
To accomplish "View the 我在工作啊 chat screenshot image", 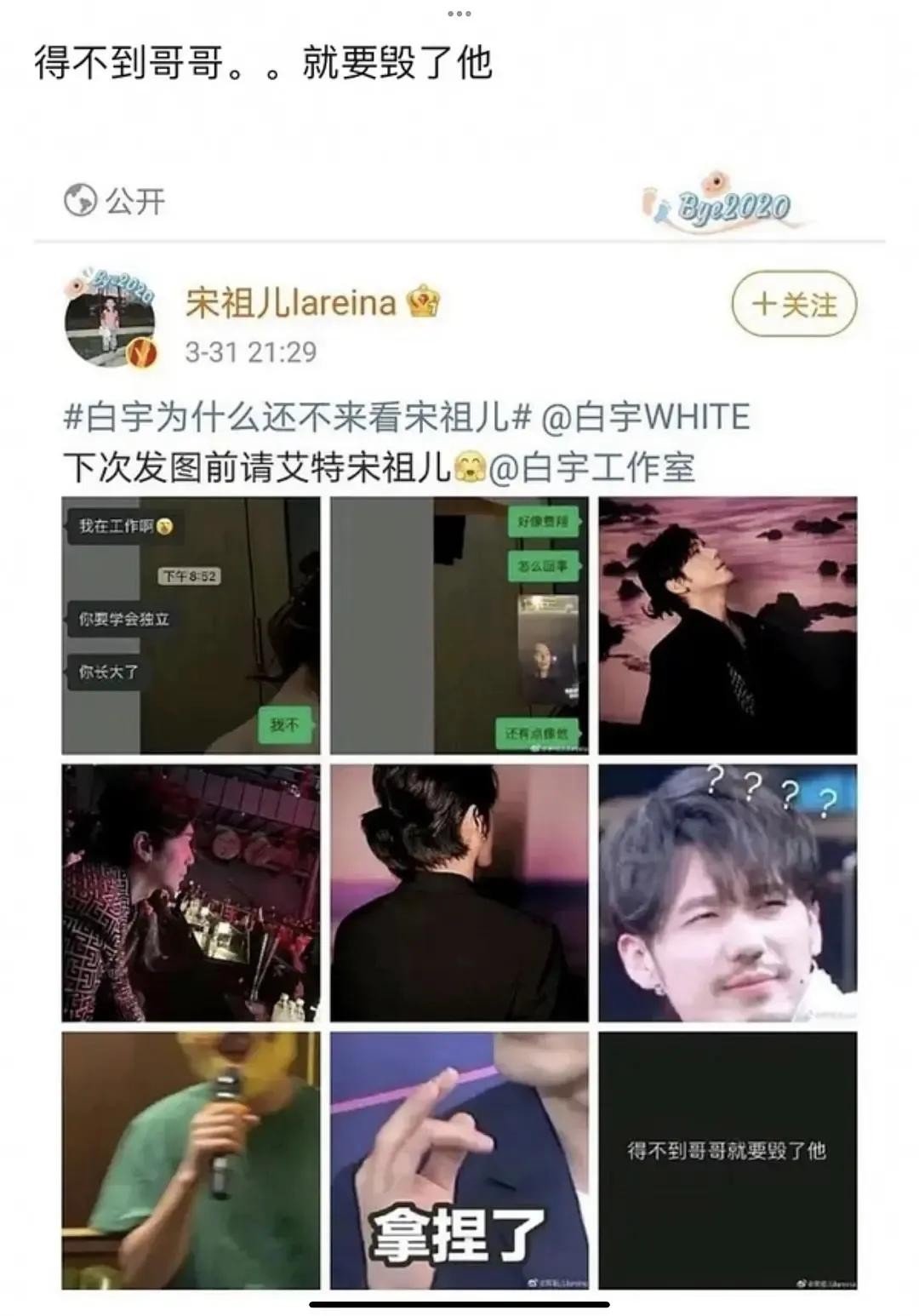I will coord(191,626).
